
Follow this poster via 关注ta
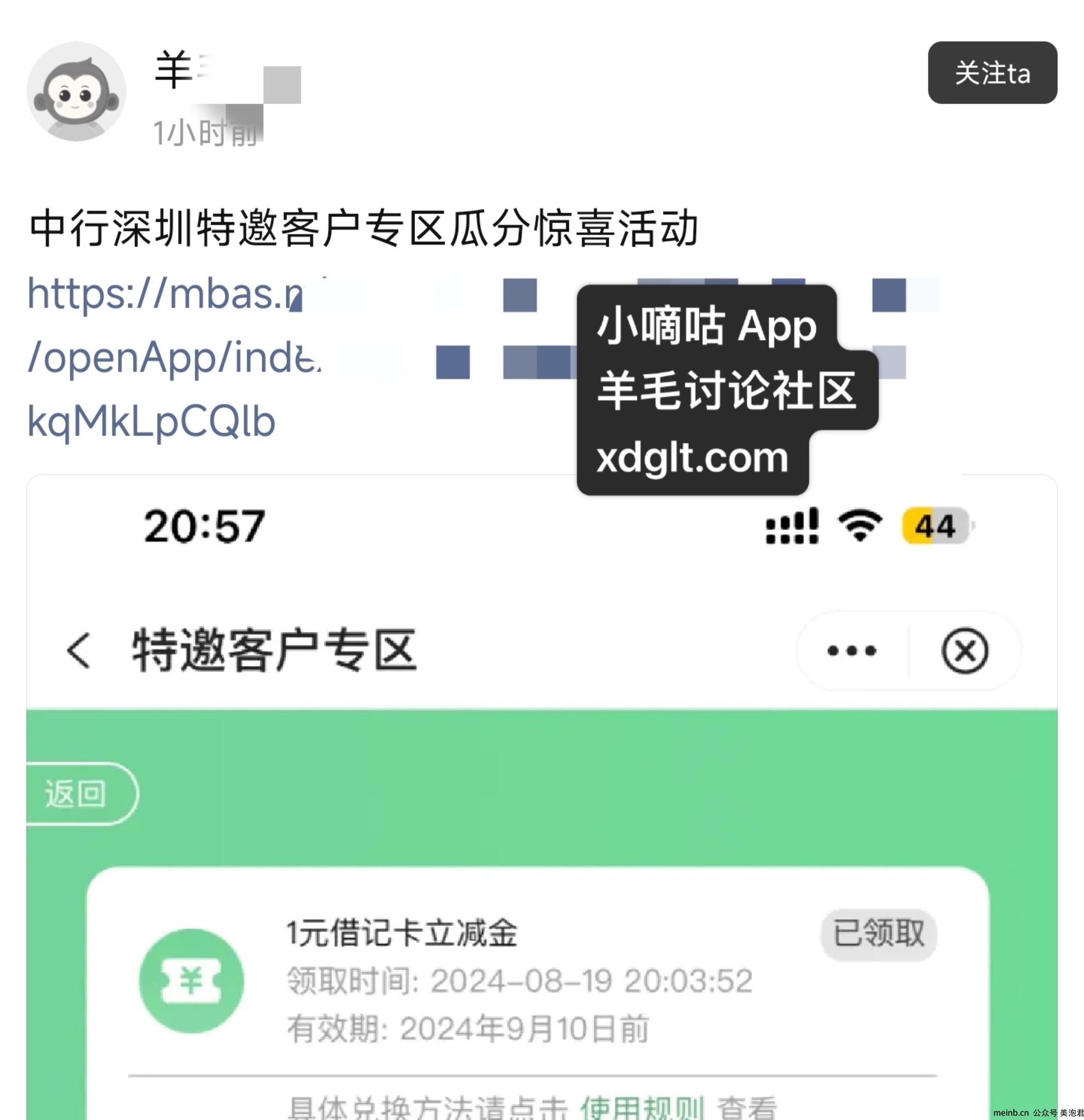tap(992, 72)
